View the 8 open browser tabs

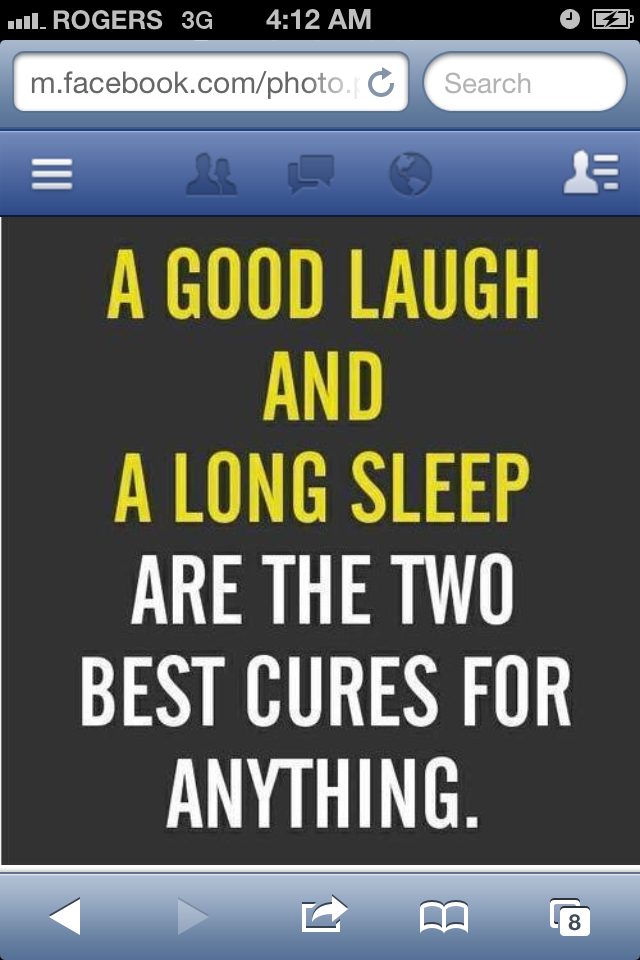tap(570, 915)
